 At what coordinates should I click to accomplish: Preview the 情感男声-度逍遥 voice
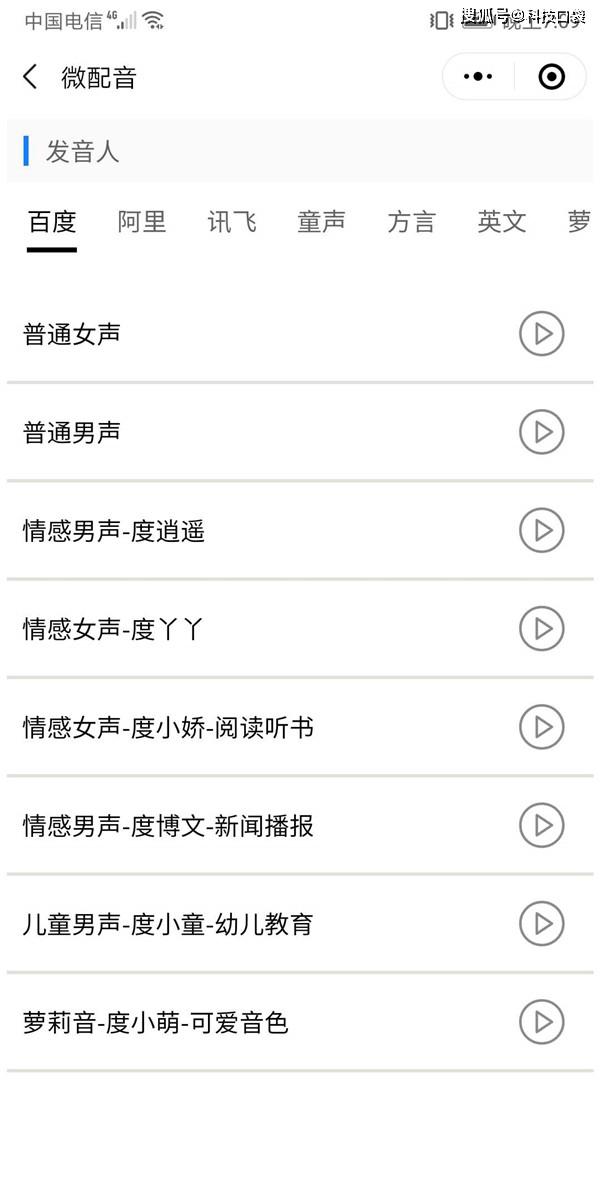542,530
